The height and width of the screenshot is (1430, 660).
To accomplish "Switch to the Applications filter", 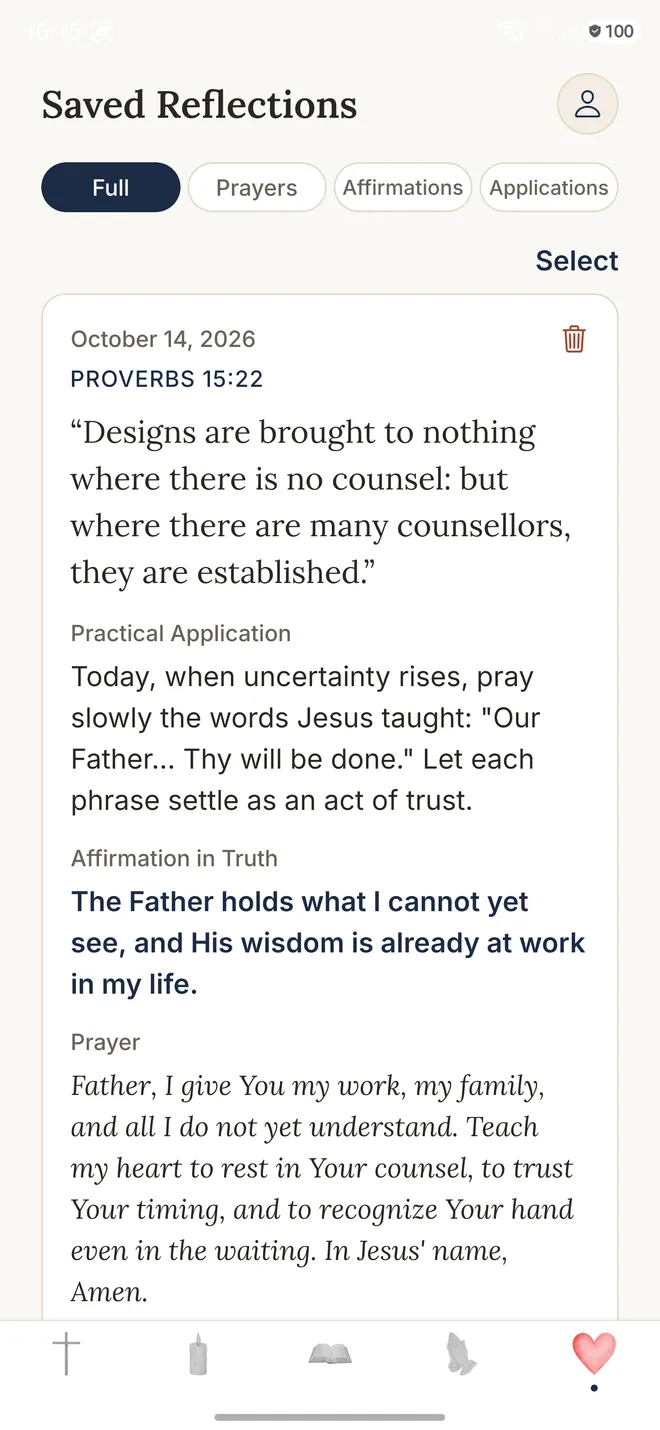I will pos(549,188).
